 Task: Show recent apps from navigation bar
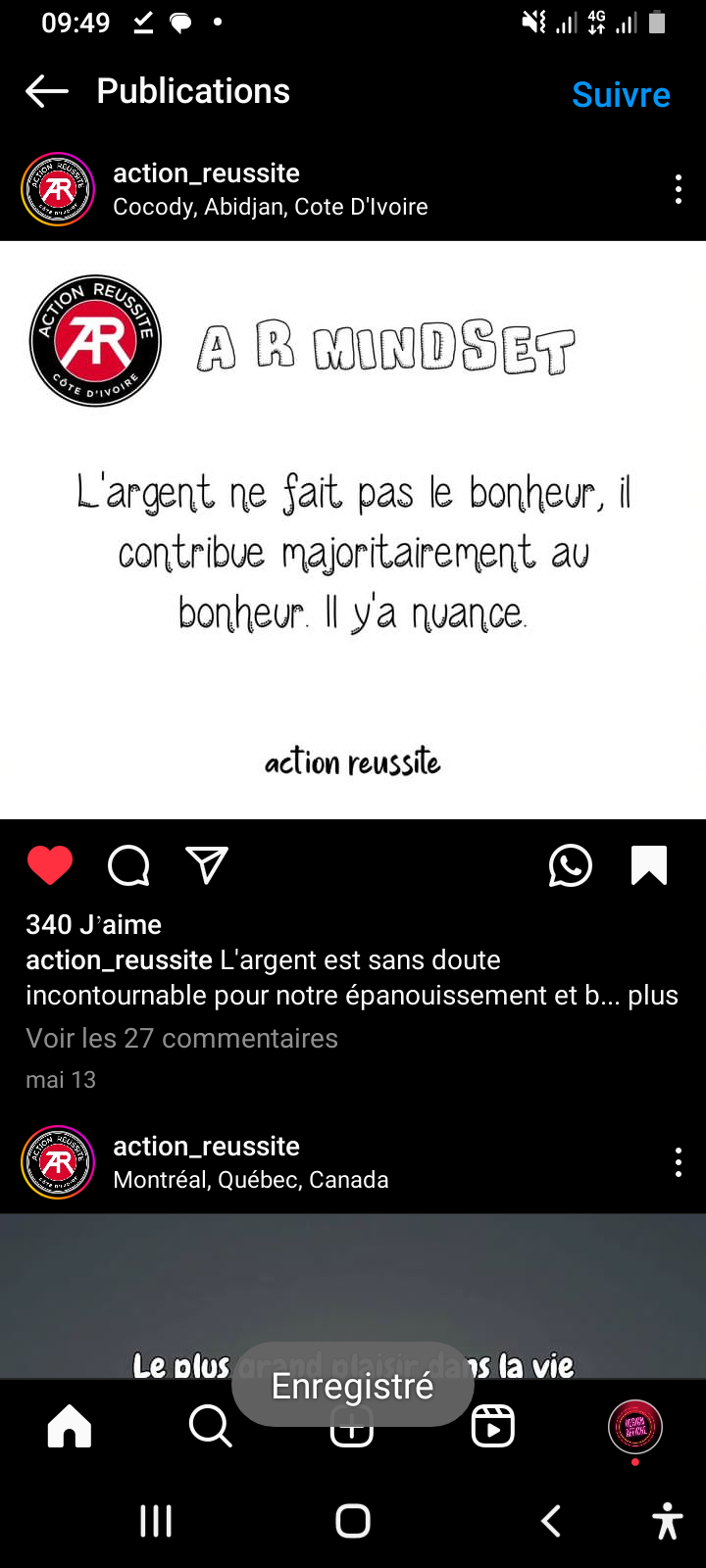pyautogui.click(x=156, y=1521)
